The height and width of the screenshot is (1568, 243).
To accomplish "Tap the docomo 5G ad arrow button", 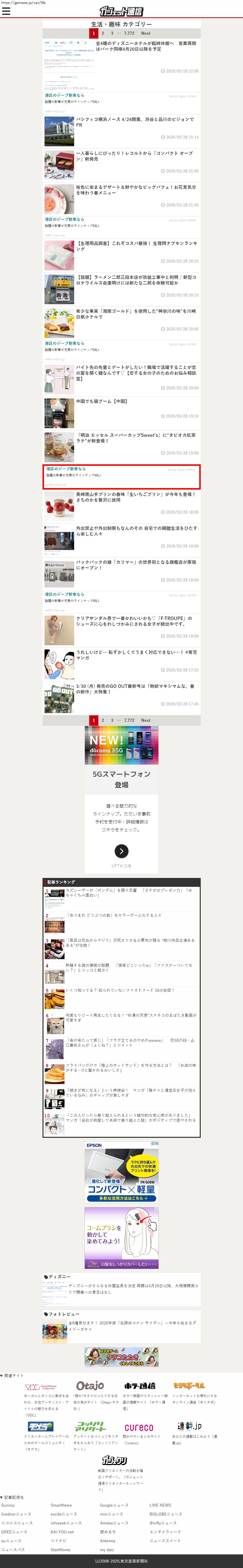I will point(122,851).
